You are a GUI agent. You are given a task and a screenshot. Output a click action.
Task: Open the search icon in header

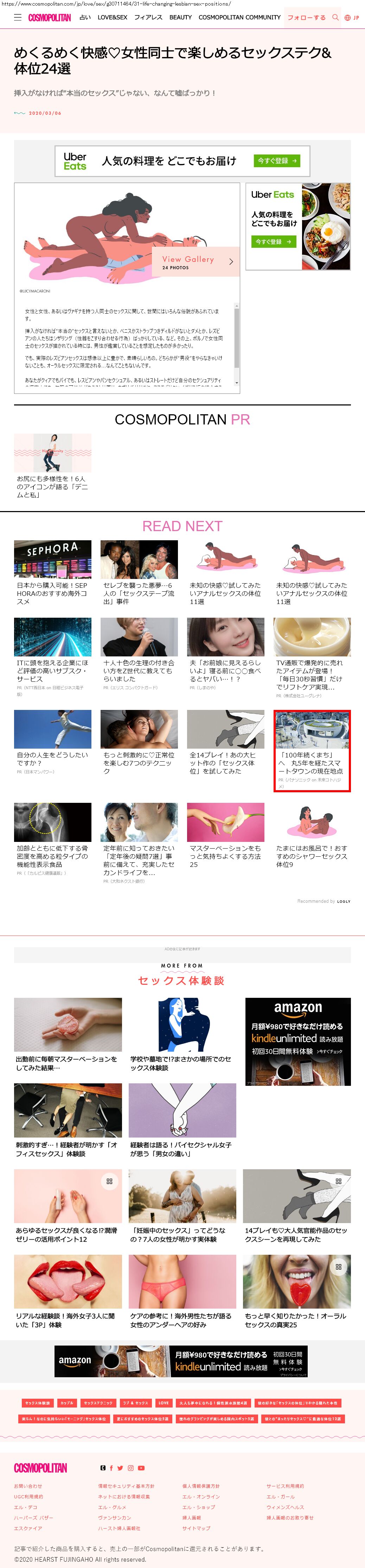pyautogui.click(x=335, y=18)
